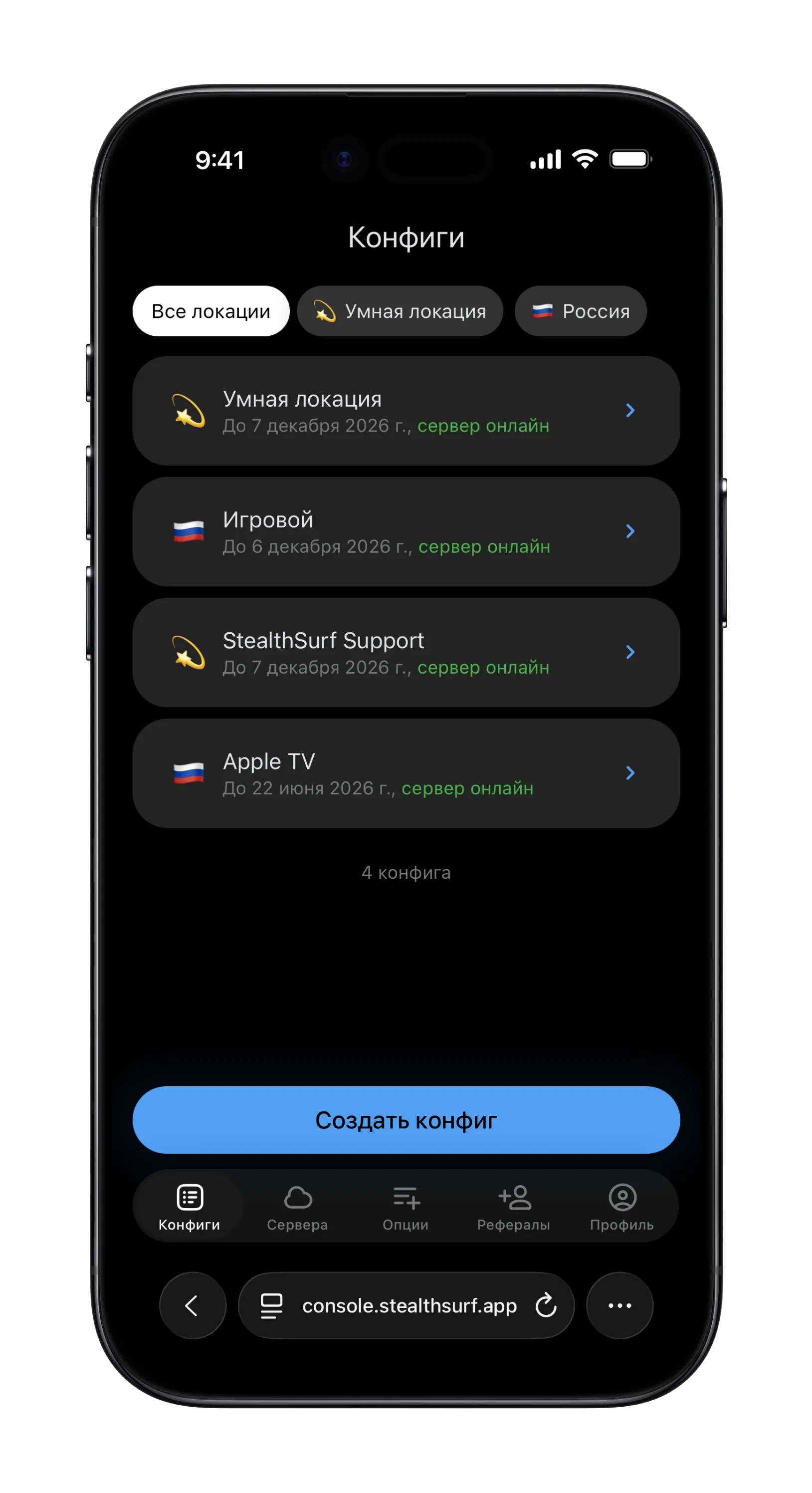Go to the Опции tab
Screen dimensions: 812x1493
tap(406, 1207)
